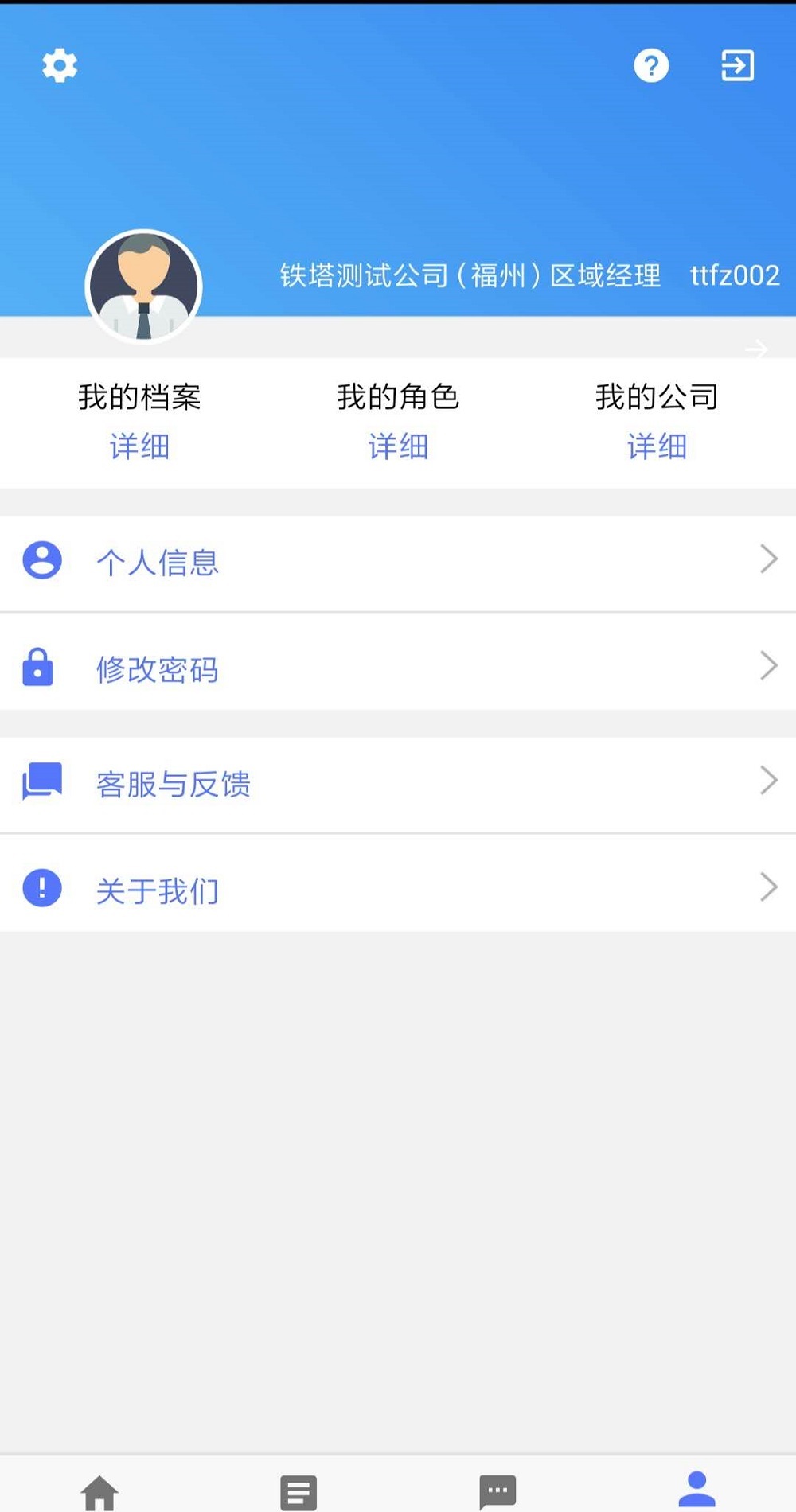View 详细 under 我的公司
The height and width of the screenshot is (1512, 796).
[x=657, y=446]
